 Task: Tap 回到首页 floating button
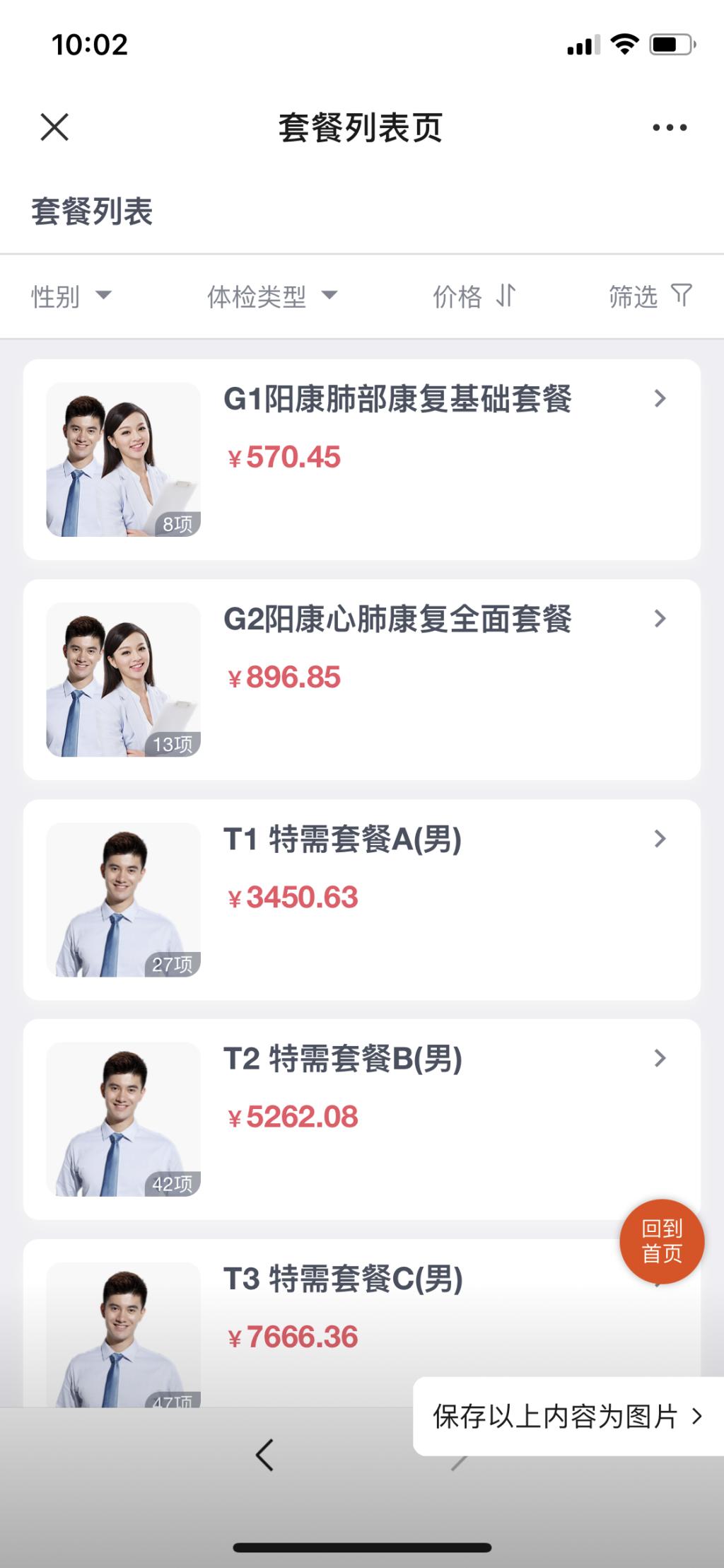(662, 1241)
